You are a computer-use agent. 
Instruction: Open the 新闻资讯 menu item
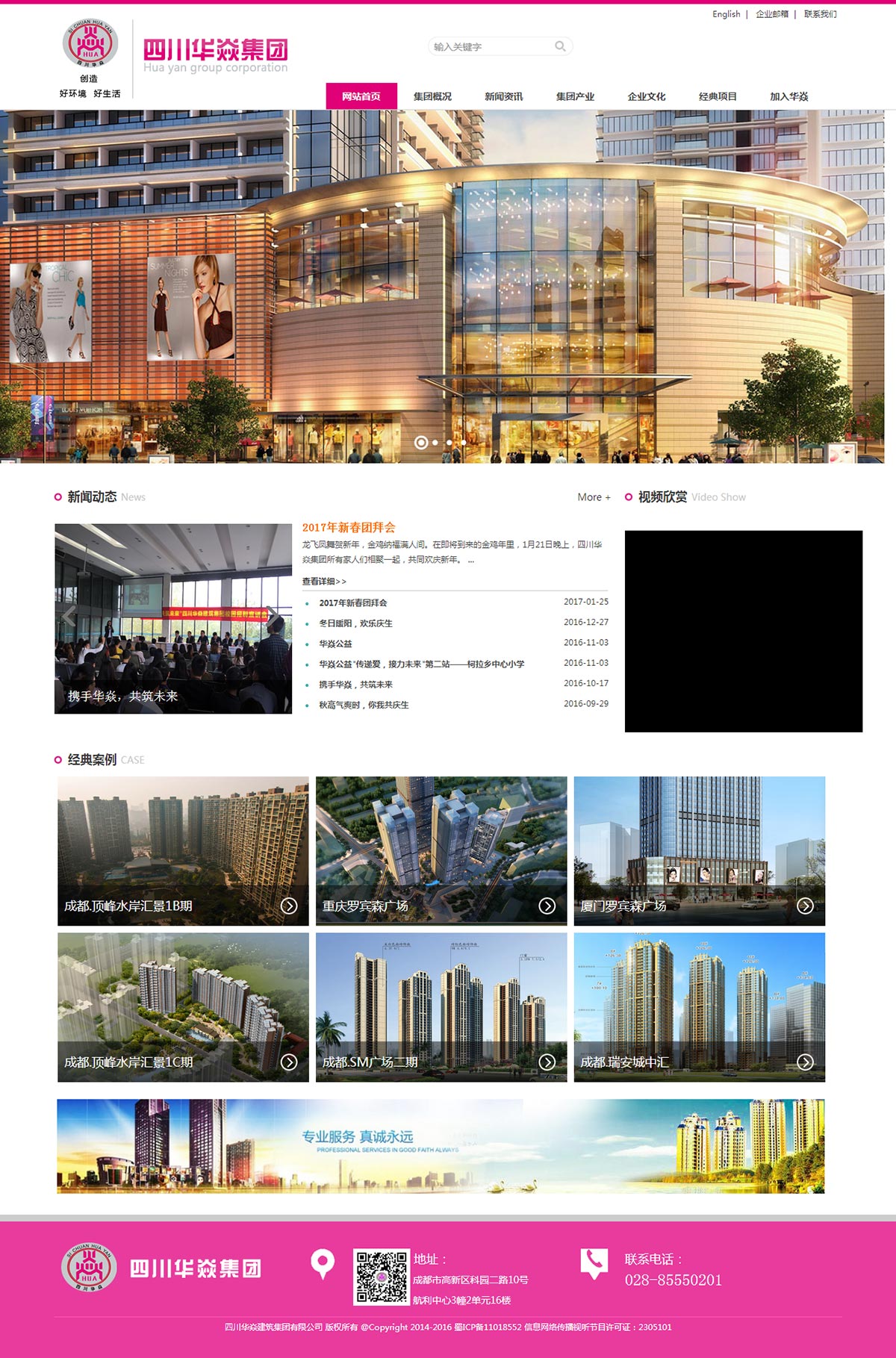503,96
